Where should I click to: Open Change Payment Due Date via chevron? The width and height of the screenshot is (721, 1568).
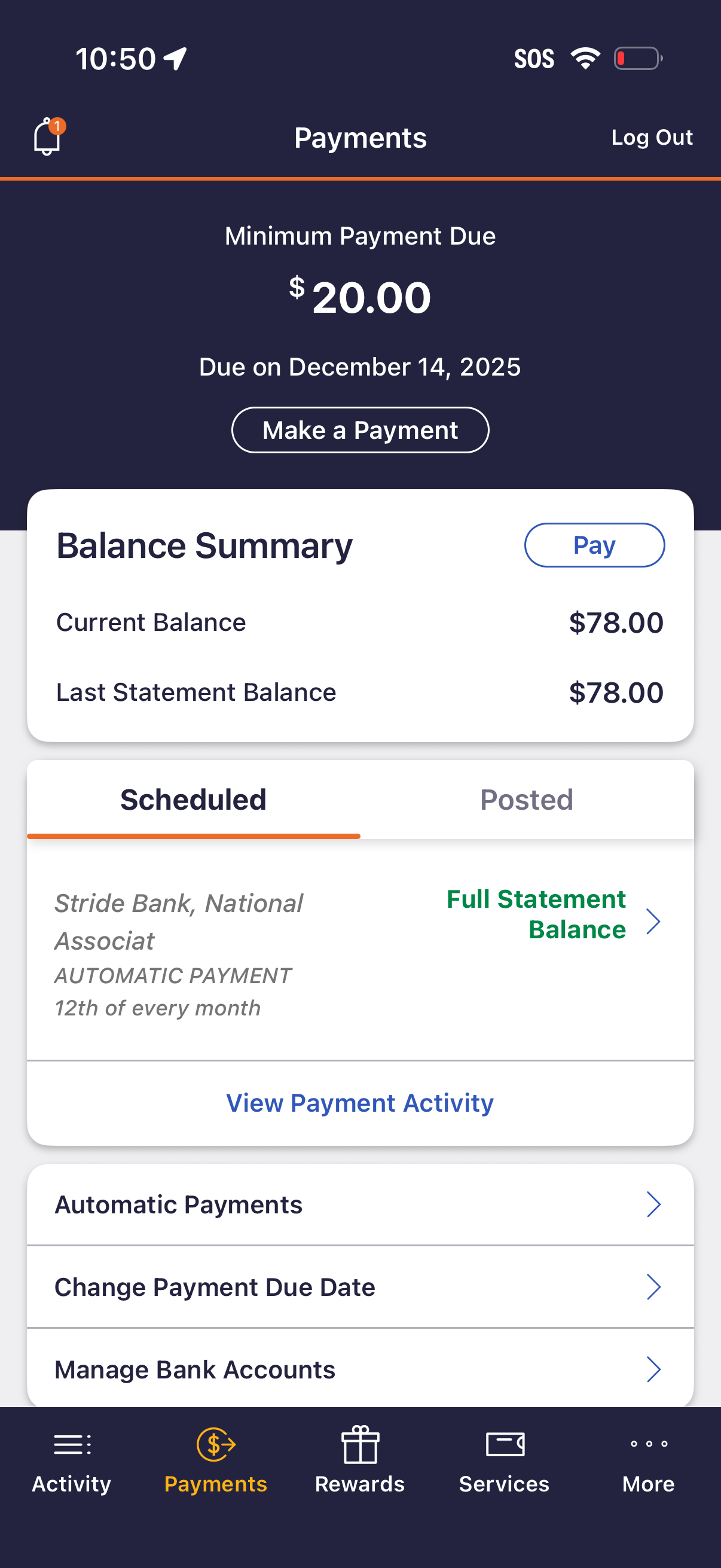point(653,1288)
